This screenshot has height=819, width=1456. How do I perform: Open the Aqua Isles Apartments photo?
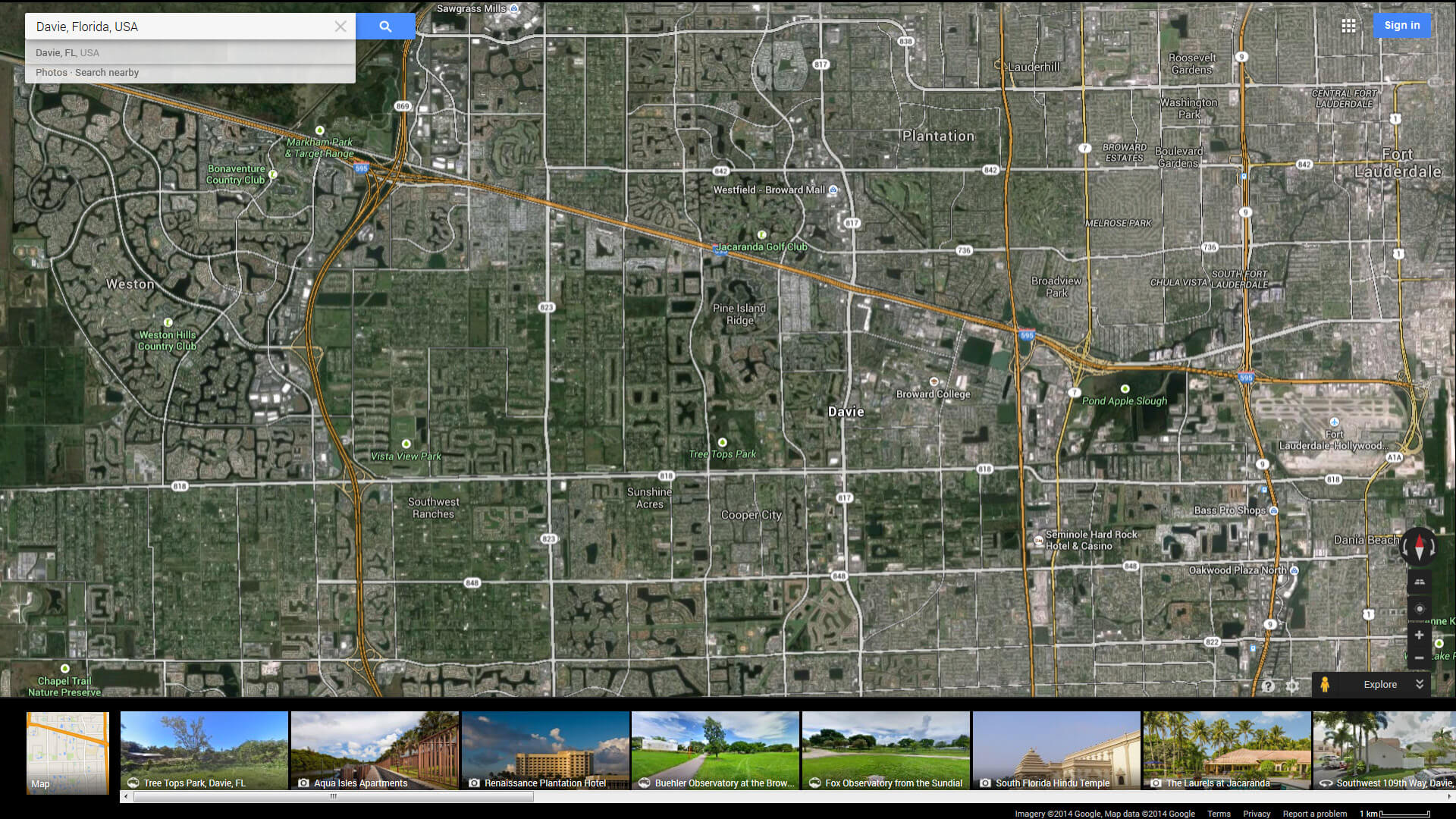click(375, 751)
